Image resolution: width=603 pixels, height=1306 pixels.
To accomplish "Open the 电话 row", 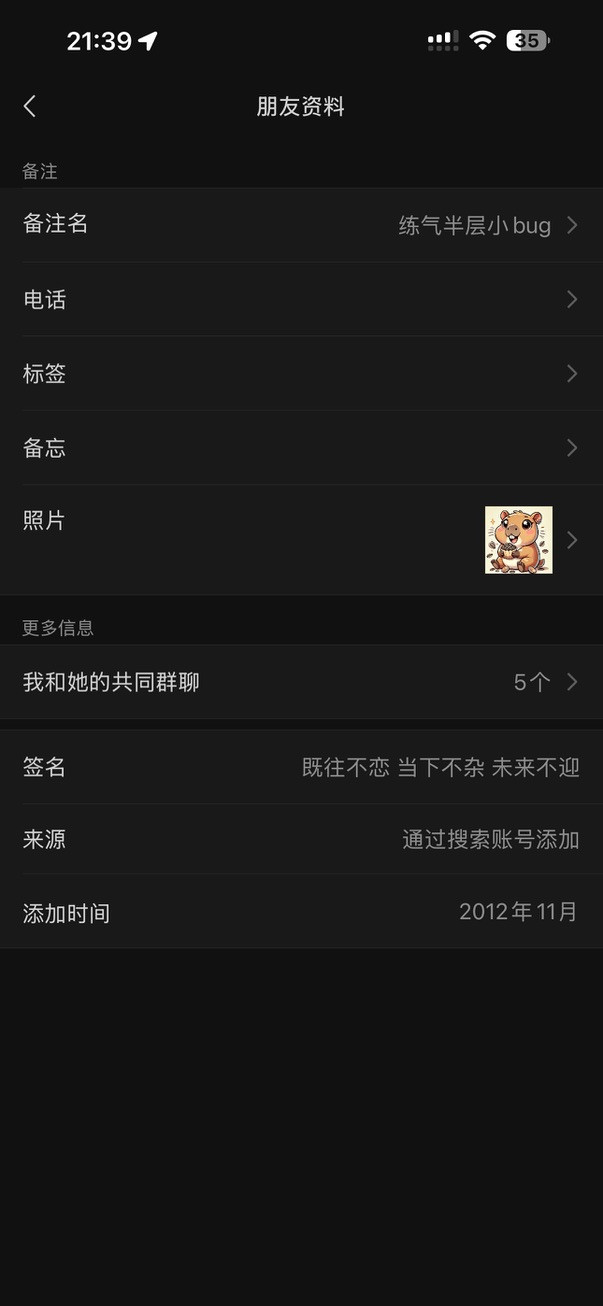I will 300,299.
